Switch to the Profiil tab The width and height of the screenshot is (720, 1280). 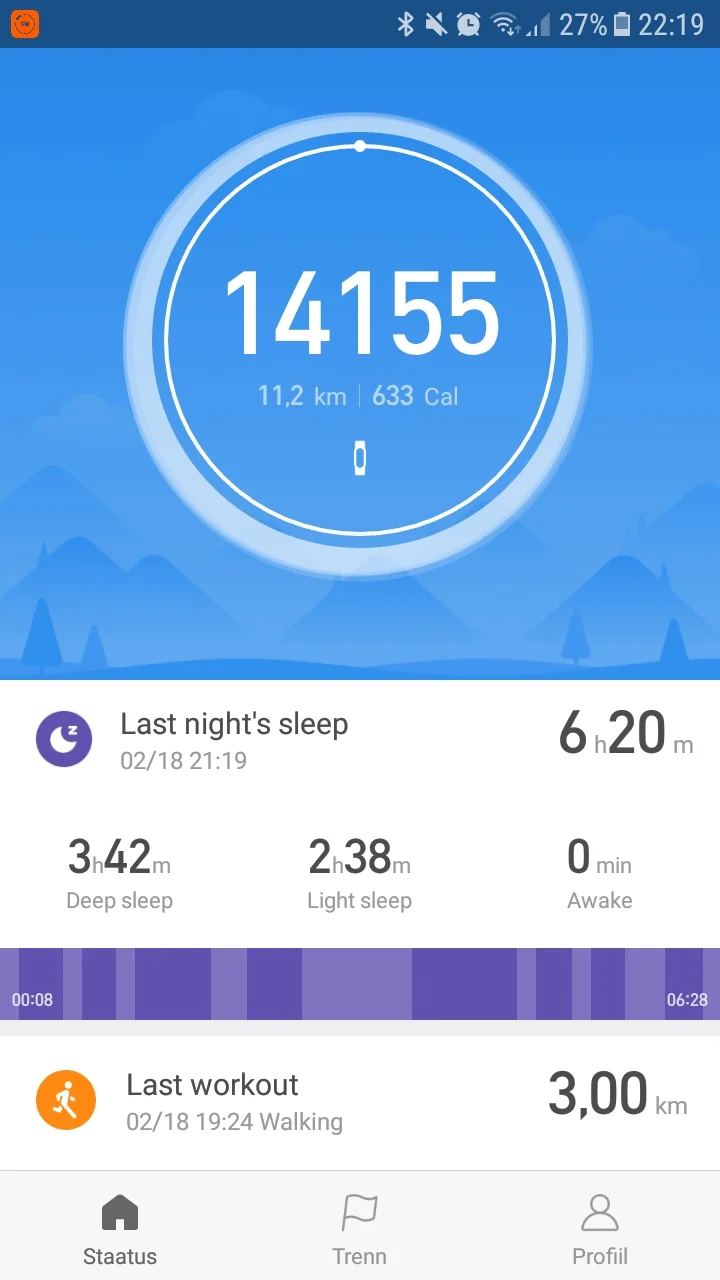[599, 1227]
